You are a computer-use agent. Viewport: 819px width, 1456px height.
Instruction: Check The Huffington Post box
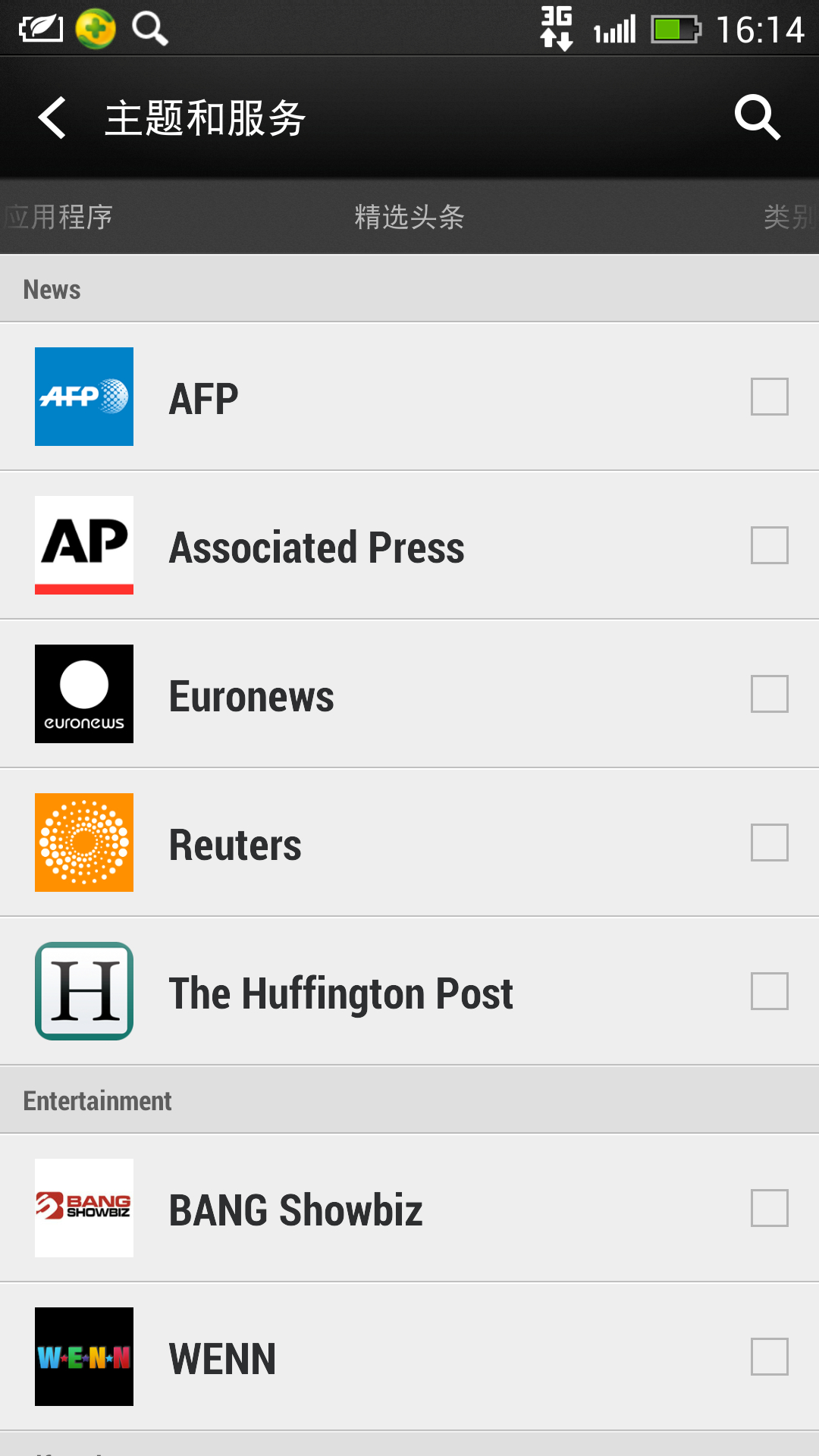point(769,991)
